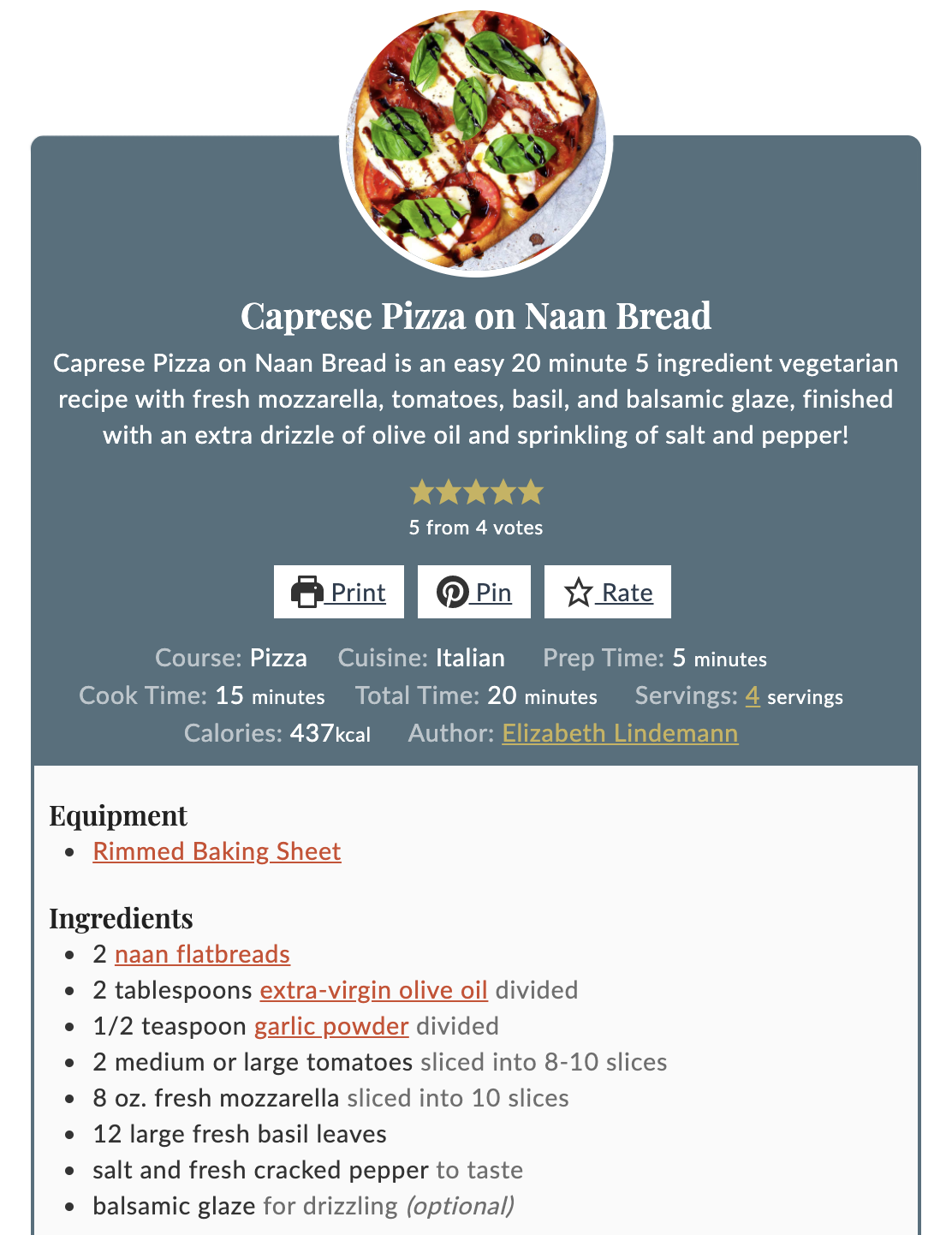Open the Rimmed Baking Sheet link

pyautogui.click(x=217, y=851)
